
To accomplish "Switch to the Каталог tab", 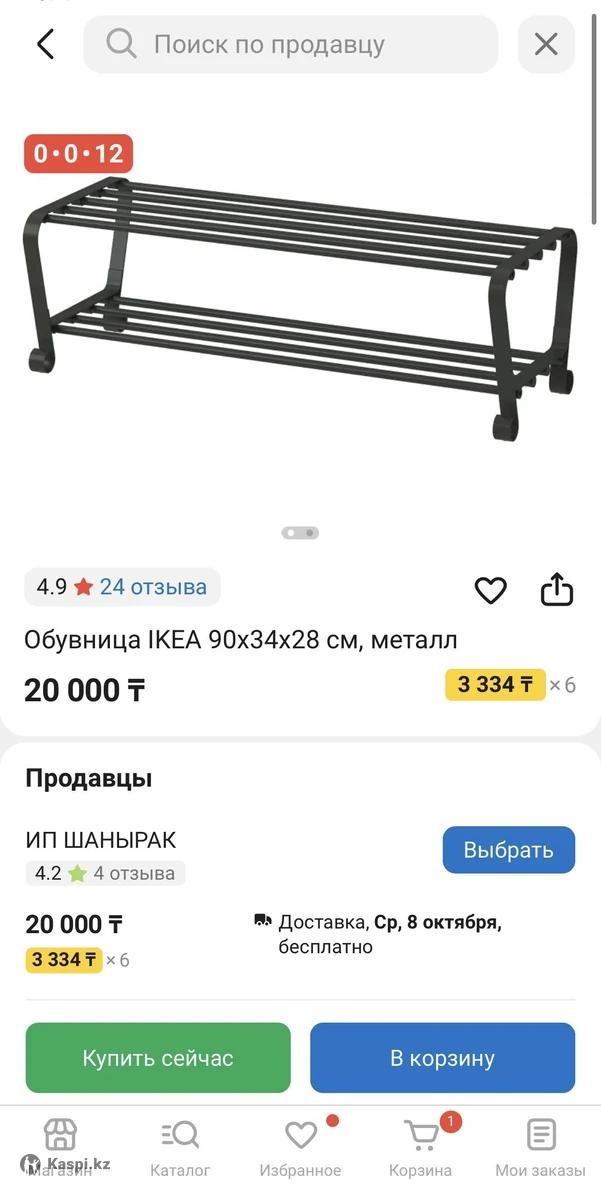I will point(180,1147).
